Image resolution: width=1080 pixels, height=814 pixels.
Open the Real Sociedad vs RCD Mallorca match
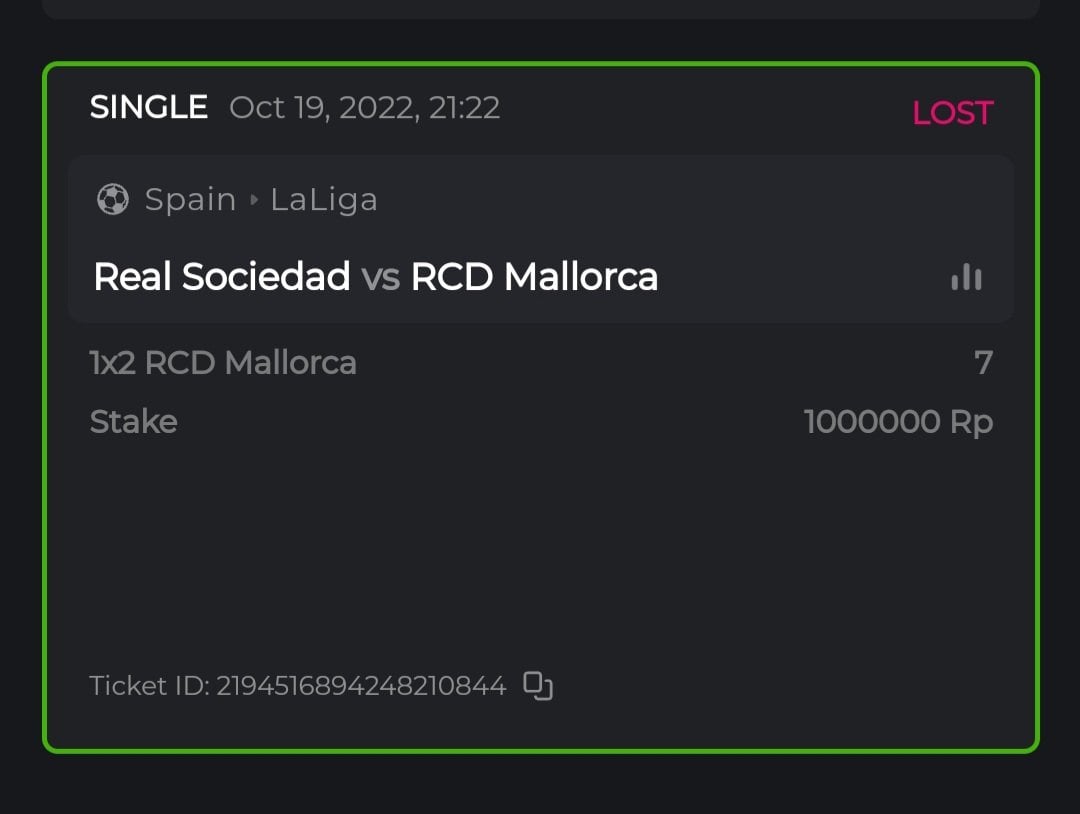pos(375,277)
